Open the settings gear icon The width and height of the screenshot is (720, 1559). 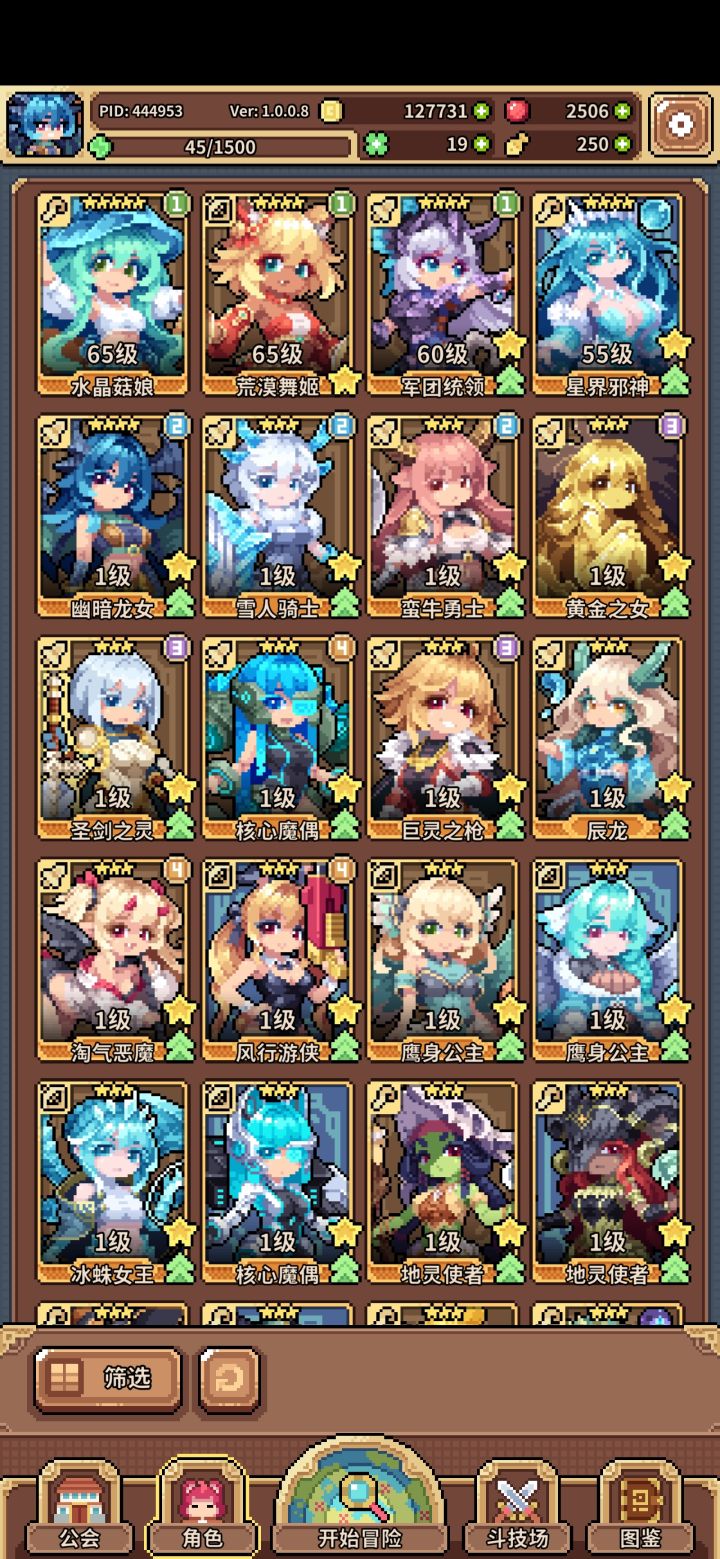point(681,122)
